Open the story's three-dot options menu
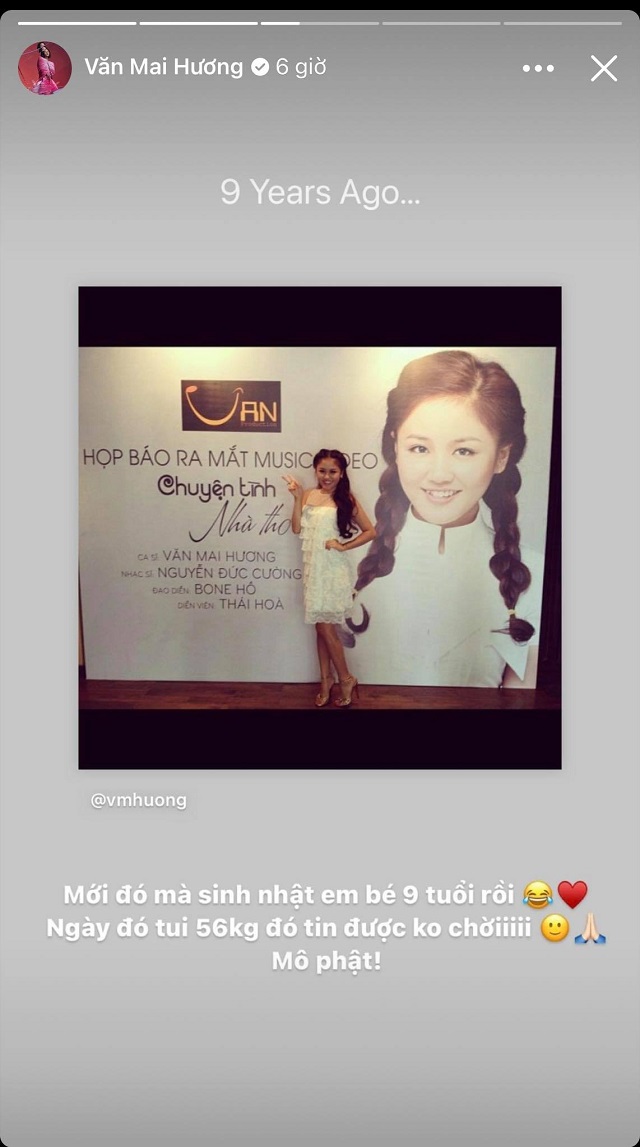Screen dimensions: 640x1147 click(538, 68)
